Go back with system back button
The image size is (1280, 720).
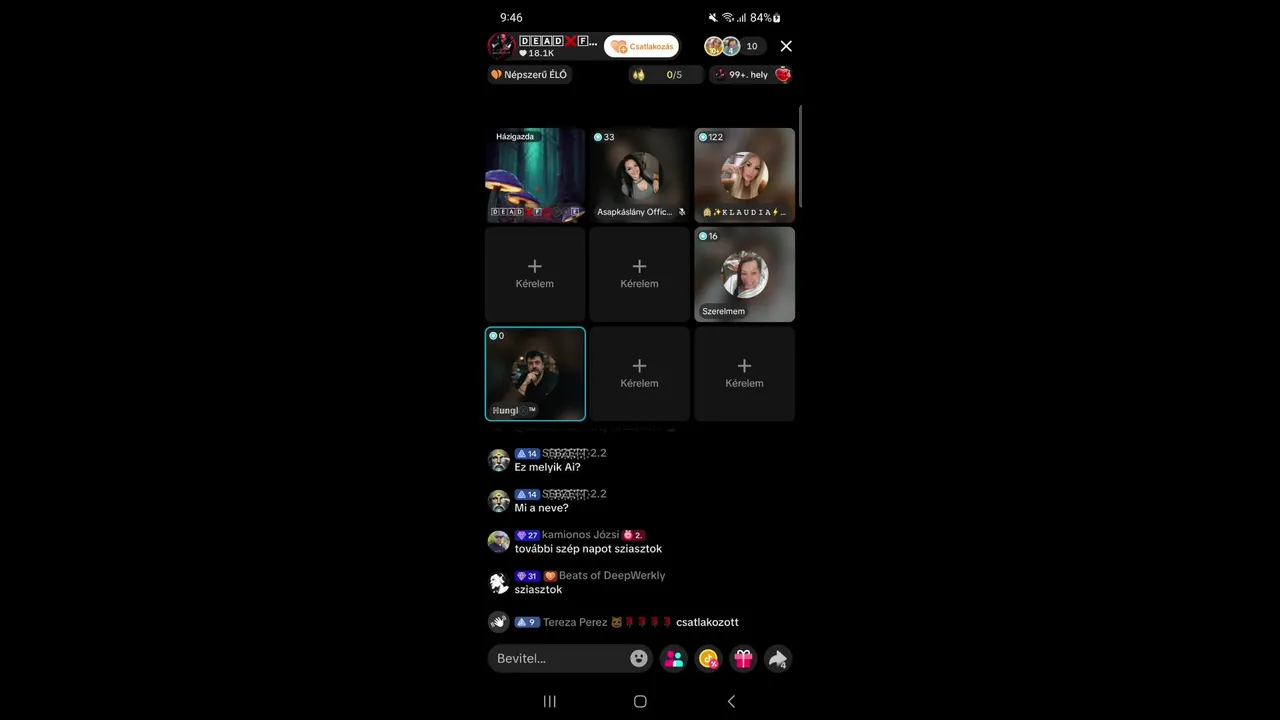(x=731, y=701)
